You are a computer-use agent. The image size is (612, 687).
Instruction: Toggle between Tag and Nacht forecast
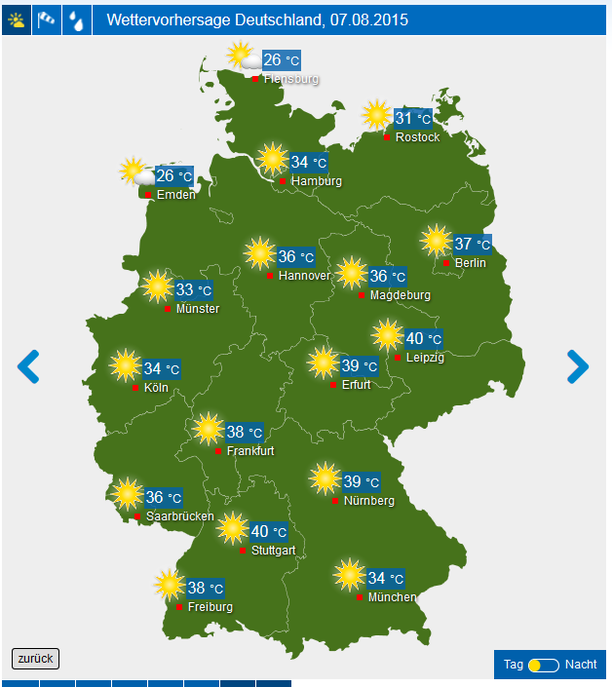tap(544, 665)
